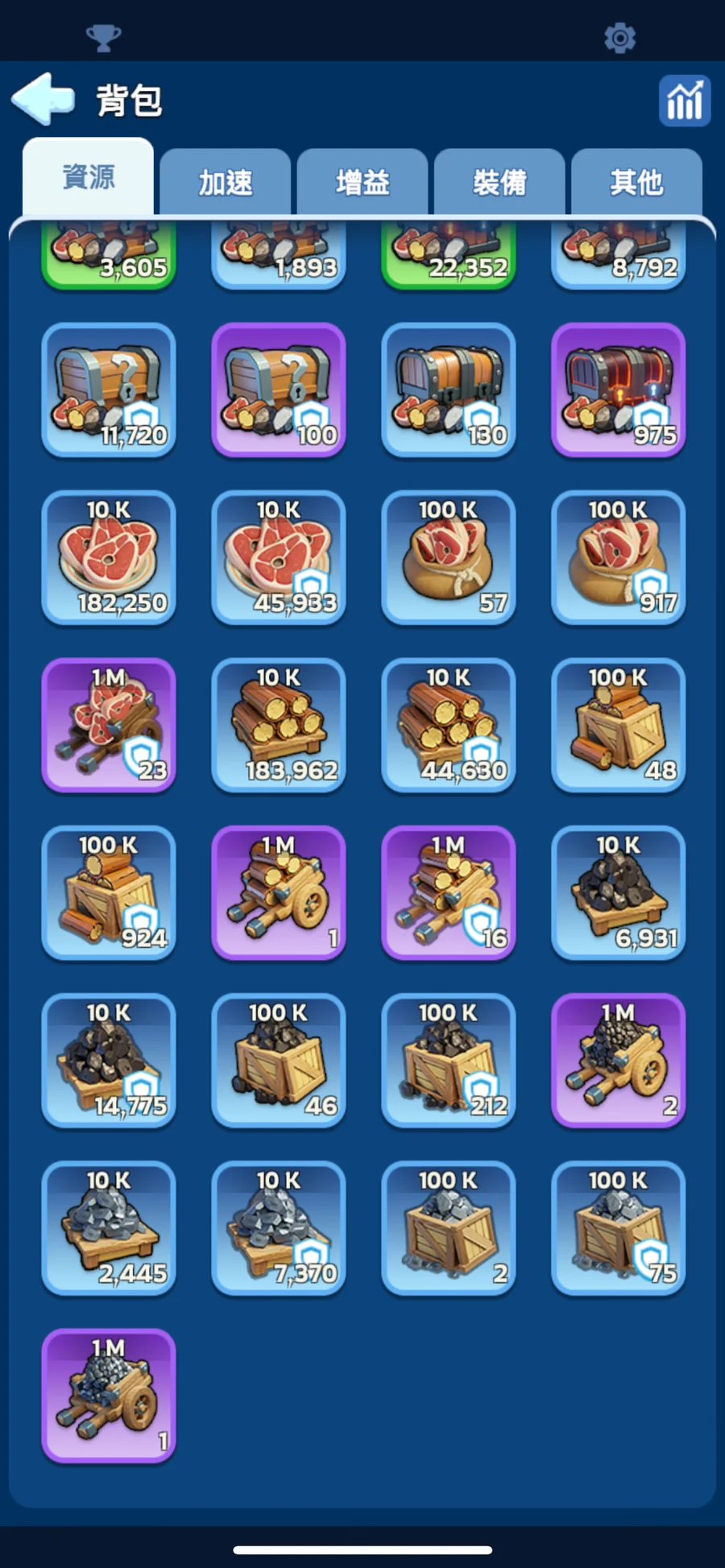Choose the 10K wood item with 183,962
Image resolution: width=725 pixels, height=1568 pixels.
(x=279, y=725)
